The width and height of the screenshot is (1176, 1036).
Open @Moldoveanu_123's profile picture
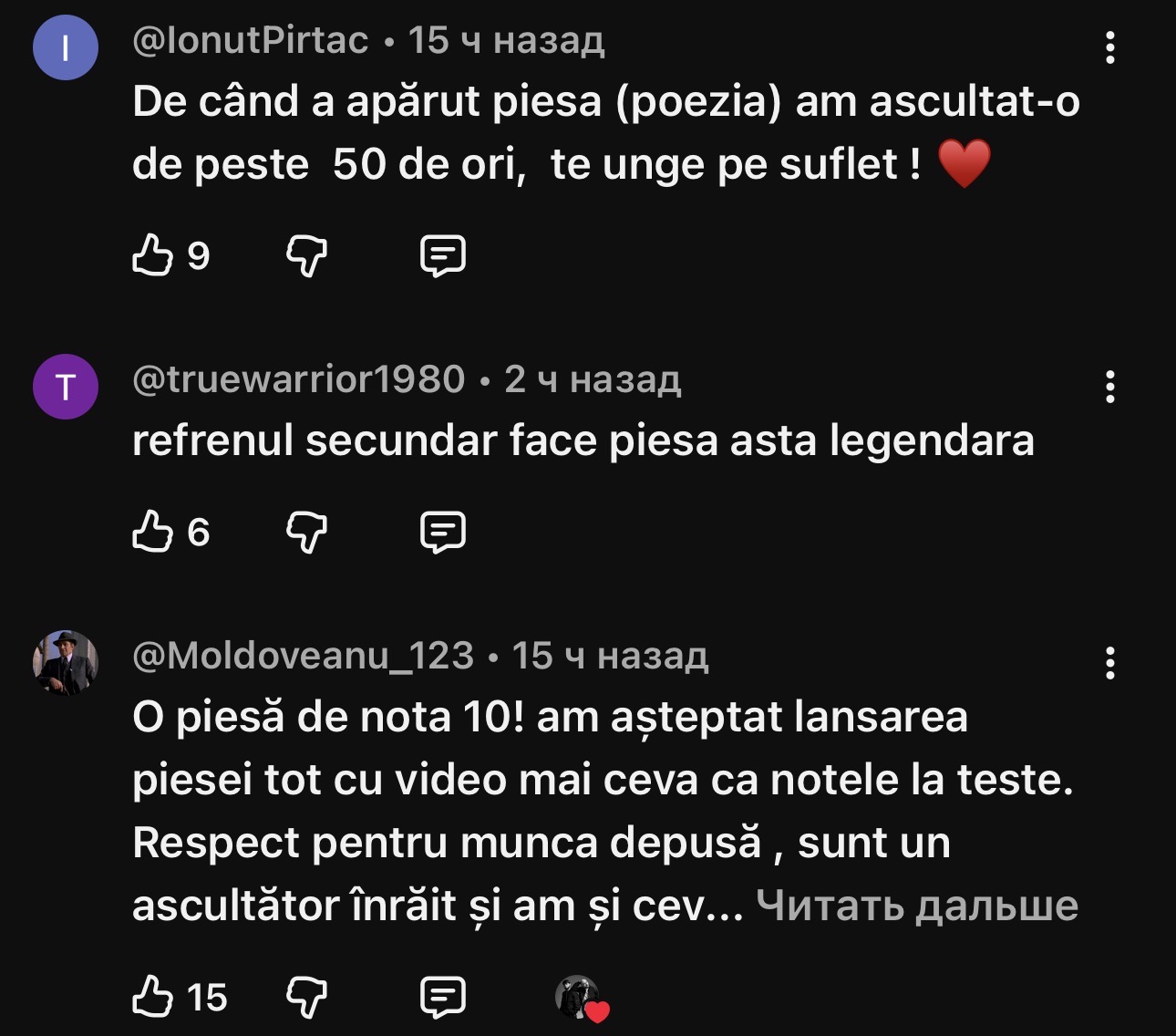[x=65, y=663]
